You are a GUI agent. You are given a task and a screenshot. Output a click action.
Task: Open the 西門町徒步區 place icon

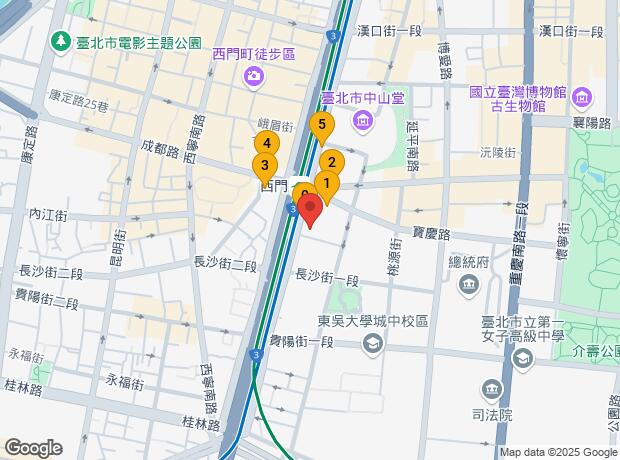click(254, 77)
